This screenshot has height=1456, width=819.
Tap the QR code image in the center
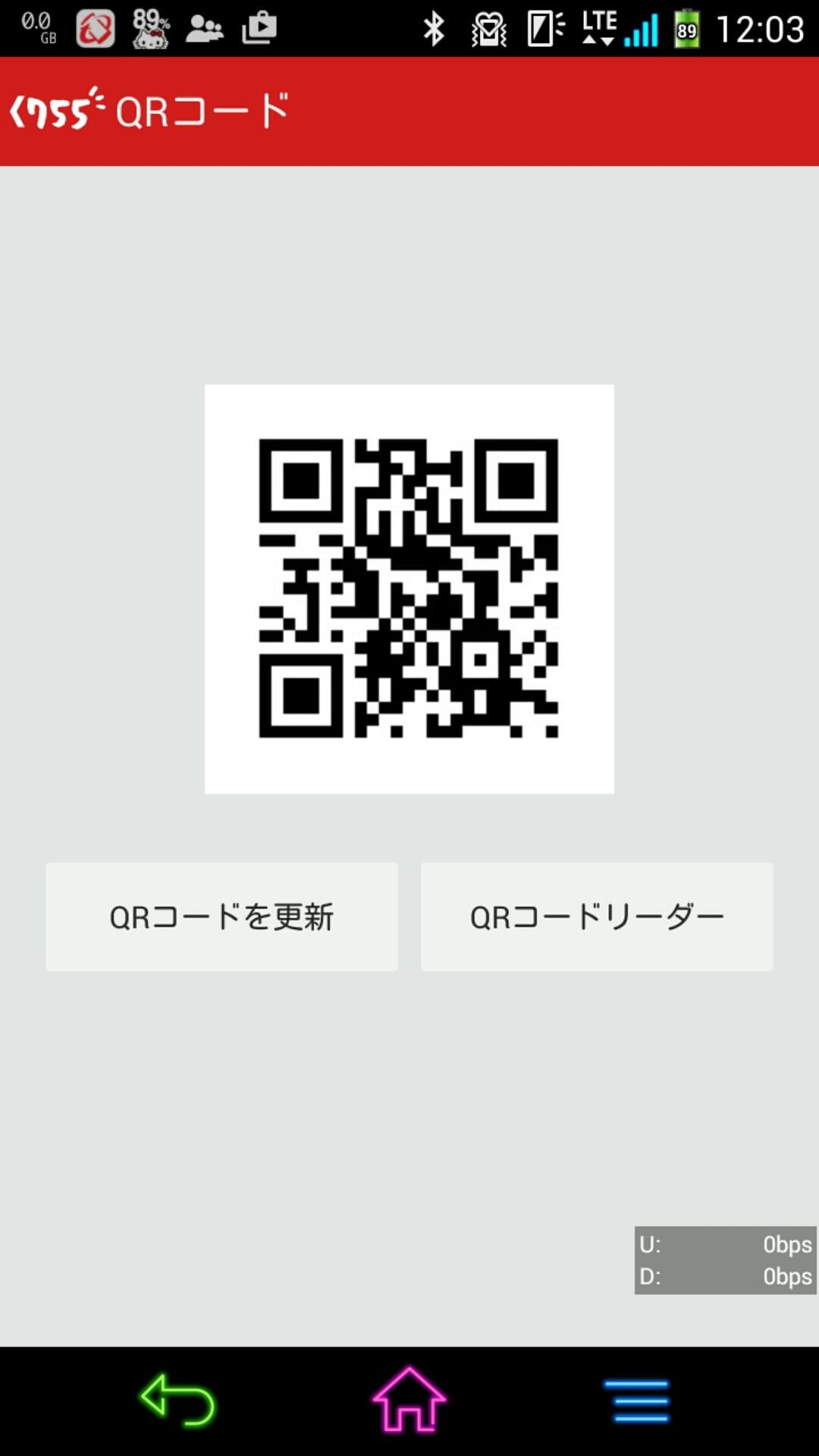pos(409,588)
